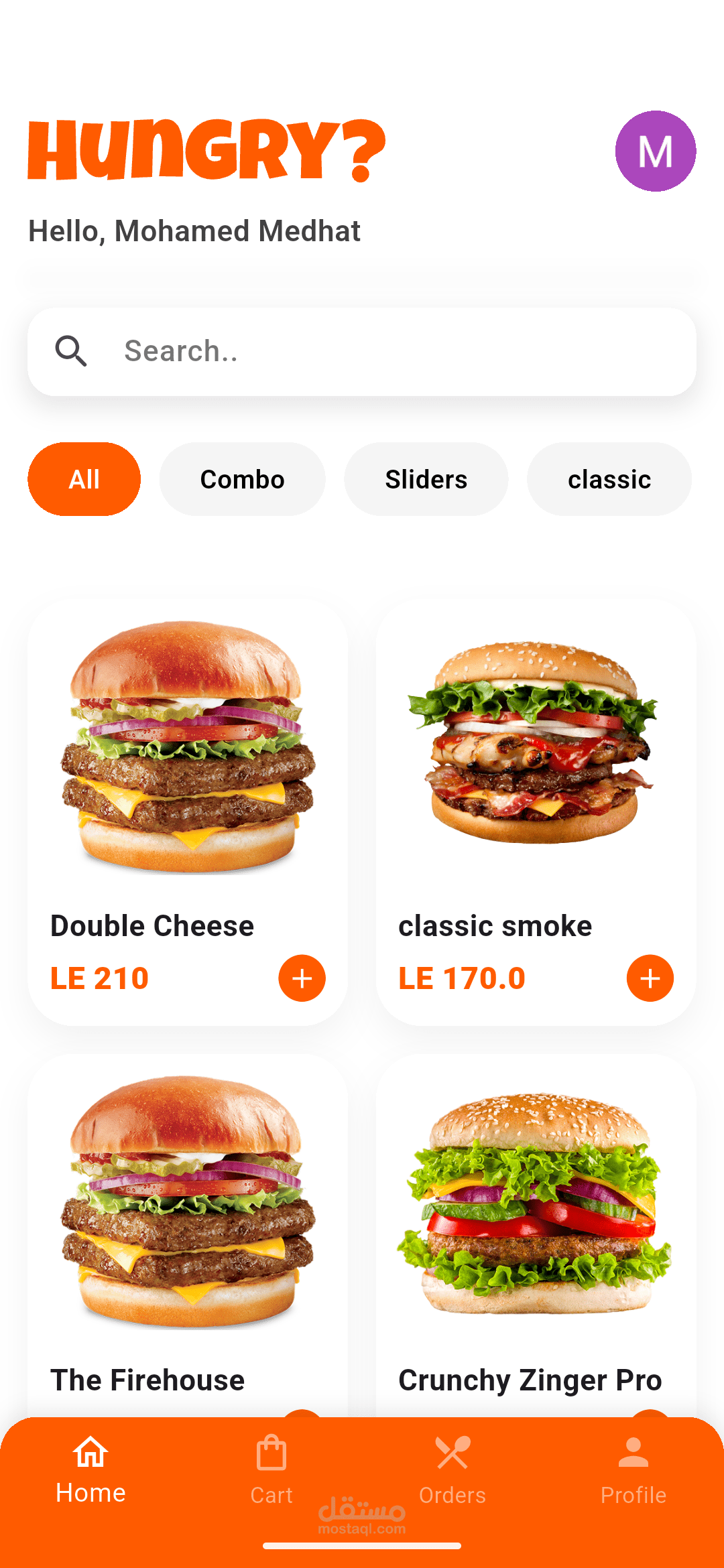Choose the classic category chip
Image resolution: width=724 pixels, height=1568 pixels.
609,479
